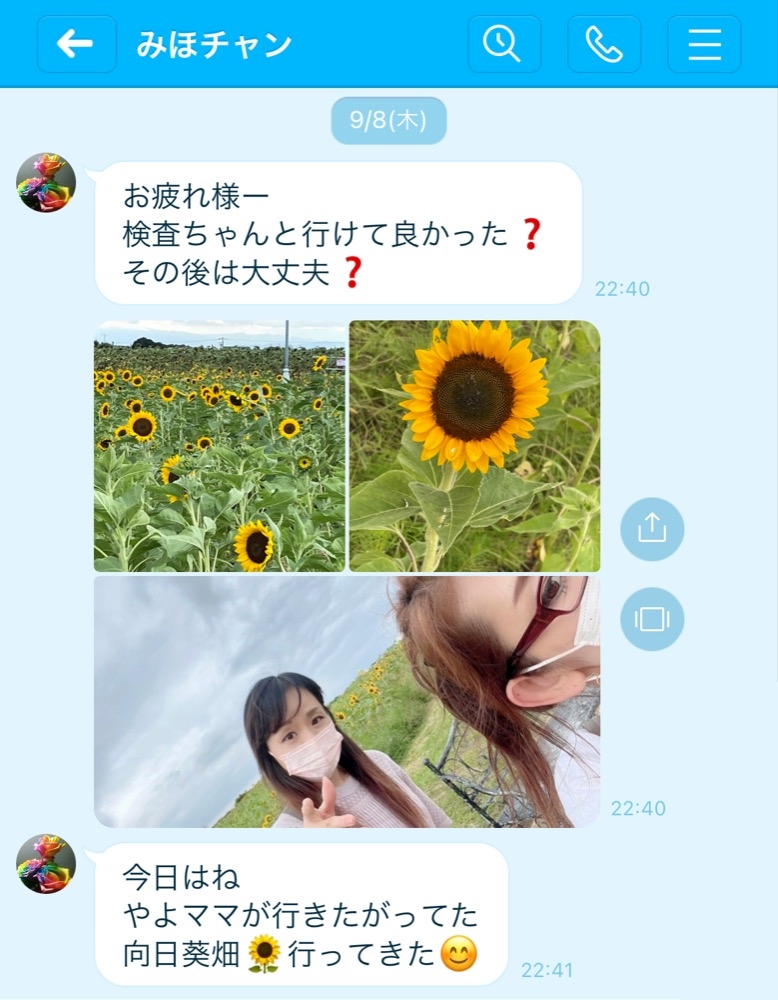View photos in slideshow mode
The width and height of the screenshot is (778, 1000).
652,619
